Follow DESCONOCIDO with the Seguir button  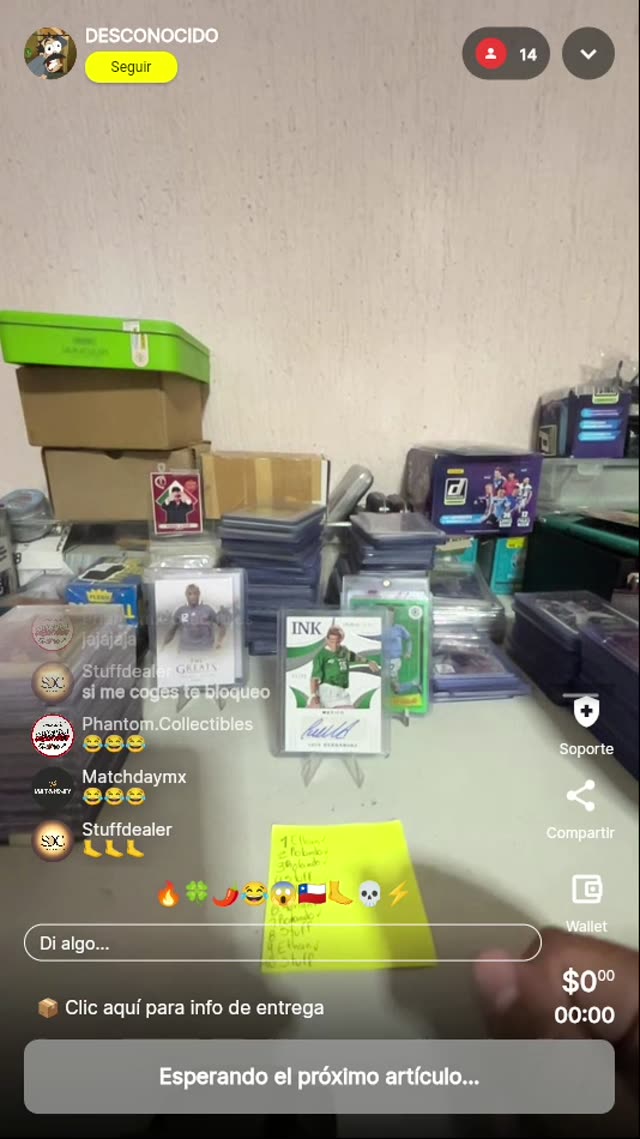point(131,67)
